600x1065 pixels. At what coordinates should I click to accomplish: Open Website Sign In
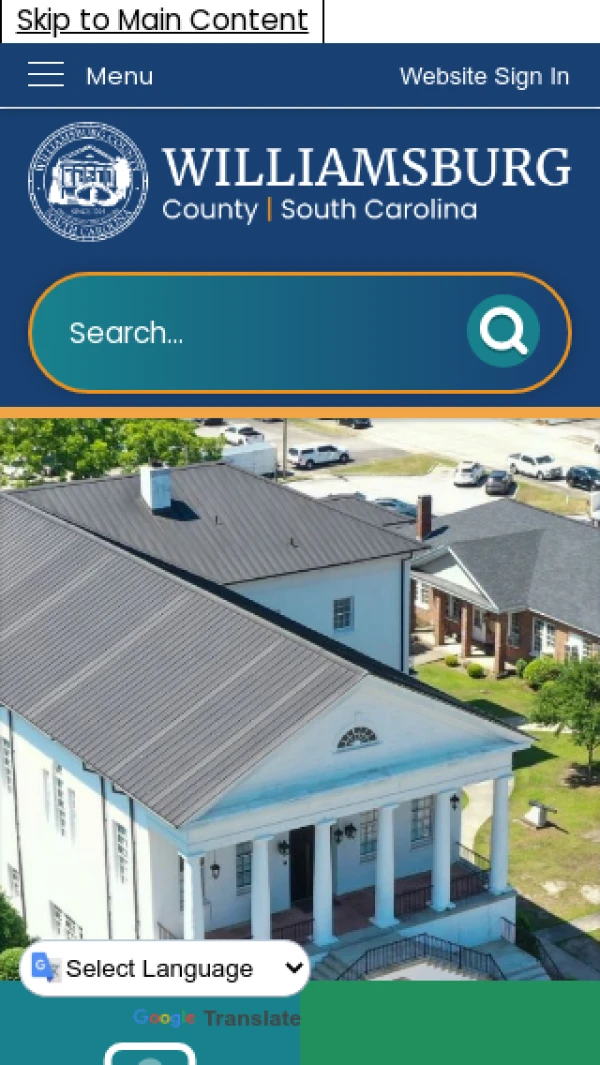click(484, 76)
